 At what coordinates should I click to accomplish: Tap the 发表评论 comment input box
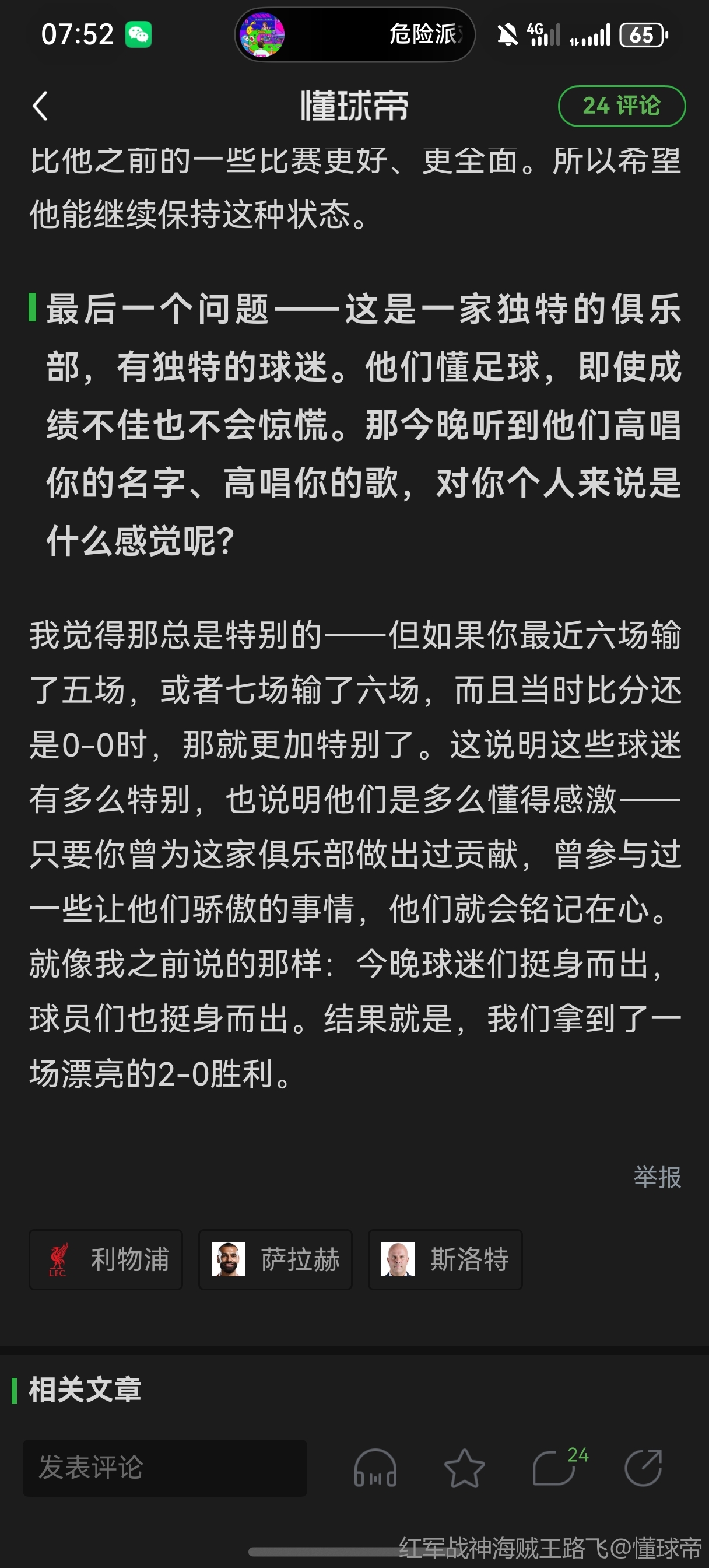point(165,1468)
